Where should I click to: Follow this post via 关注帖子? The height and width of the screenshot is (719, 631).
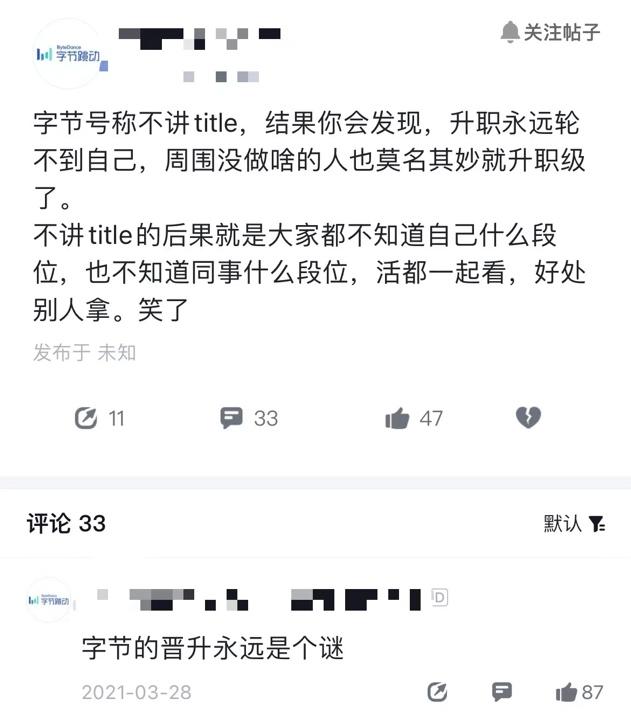[x=551, y=32]
